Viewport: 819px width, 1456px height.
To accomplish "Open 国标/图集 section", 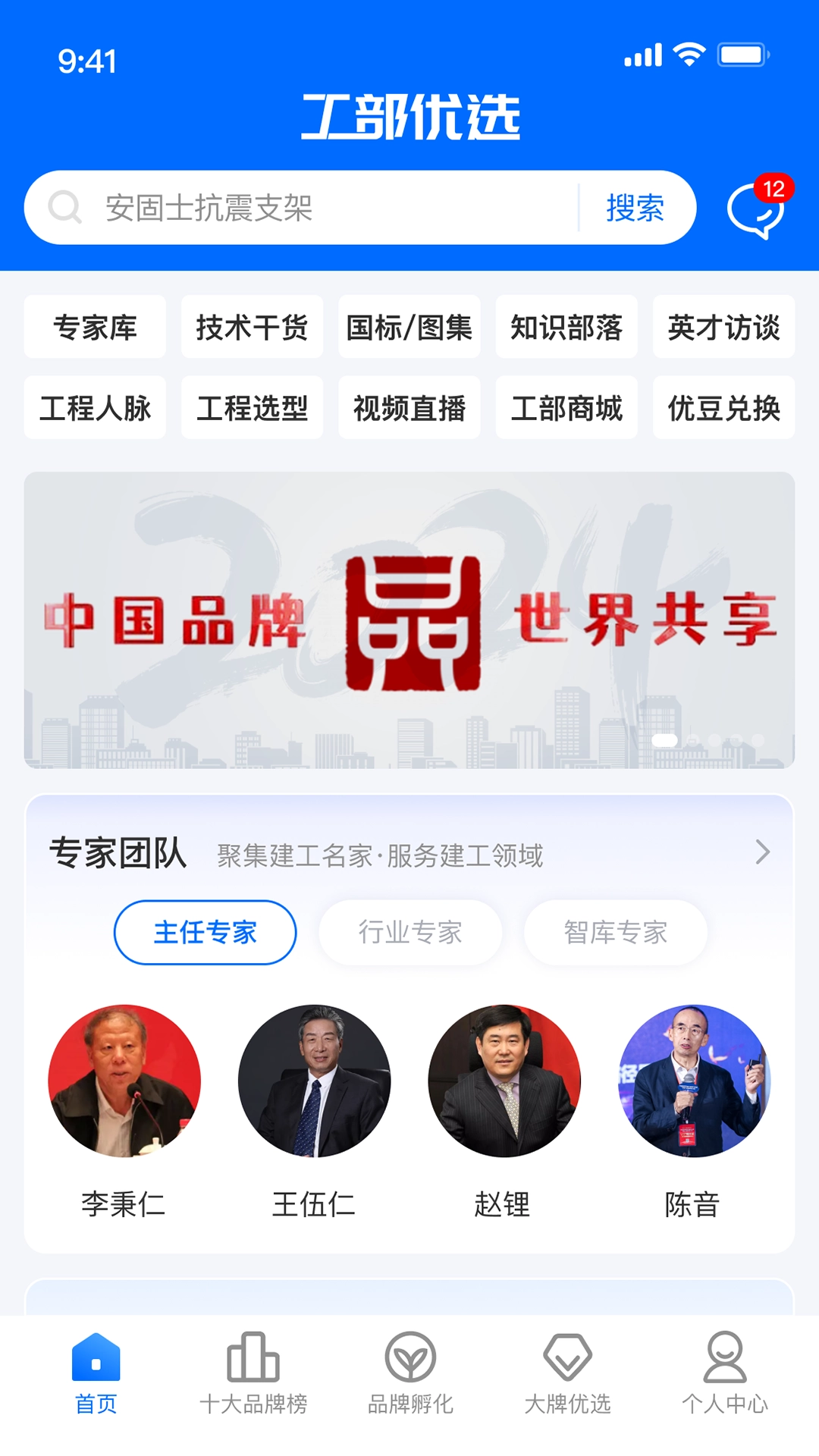I will pyautogui.click(x=409, y=328).
